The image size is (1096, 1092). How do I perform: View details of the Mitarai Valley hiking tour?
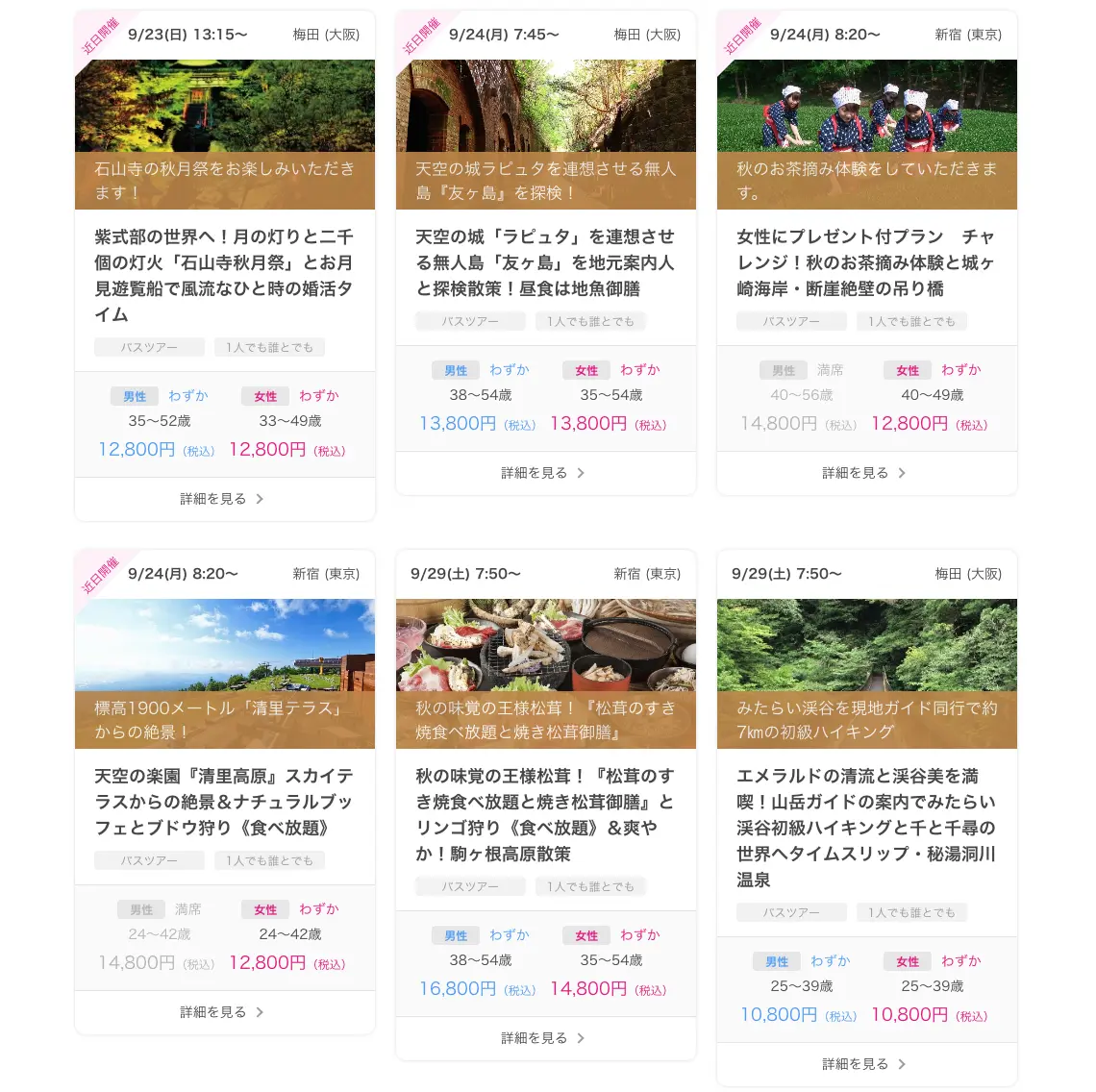pyautogui.click(x=865, y=1064)
